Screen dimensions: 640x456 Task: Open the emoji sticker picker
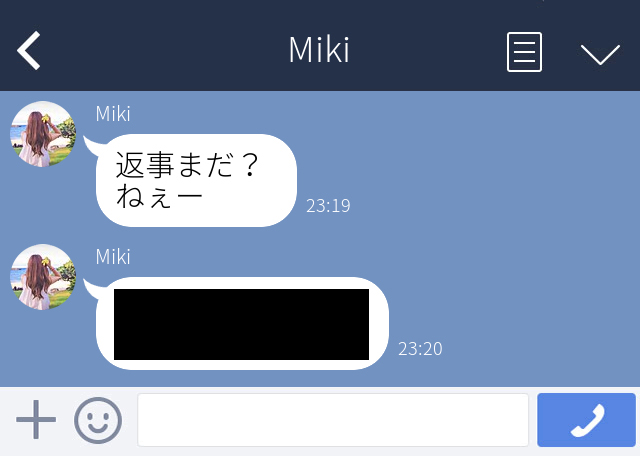click(98, 420)
